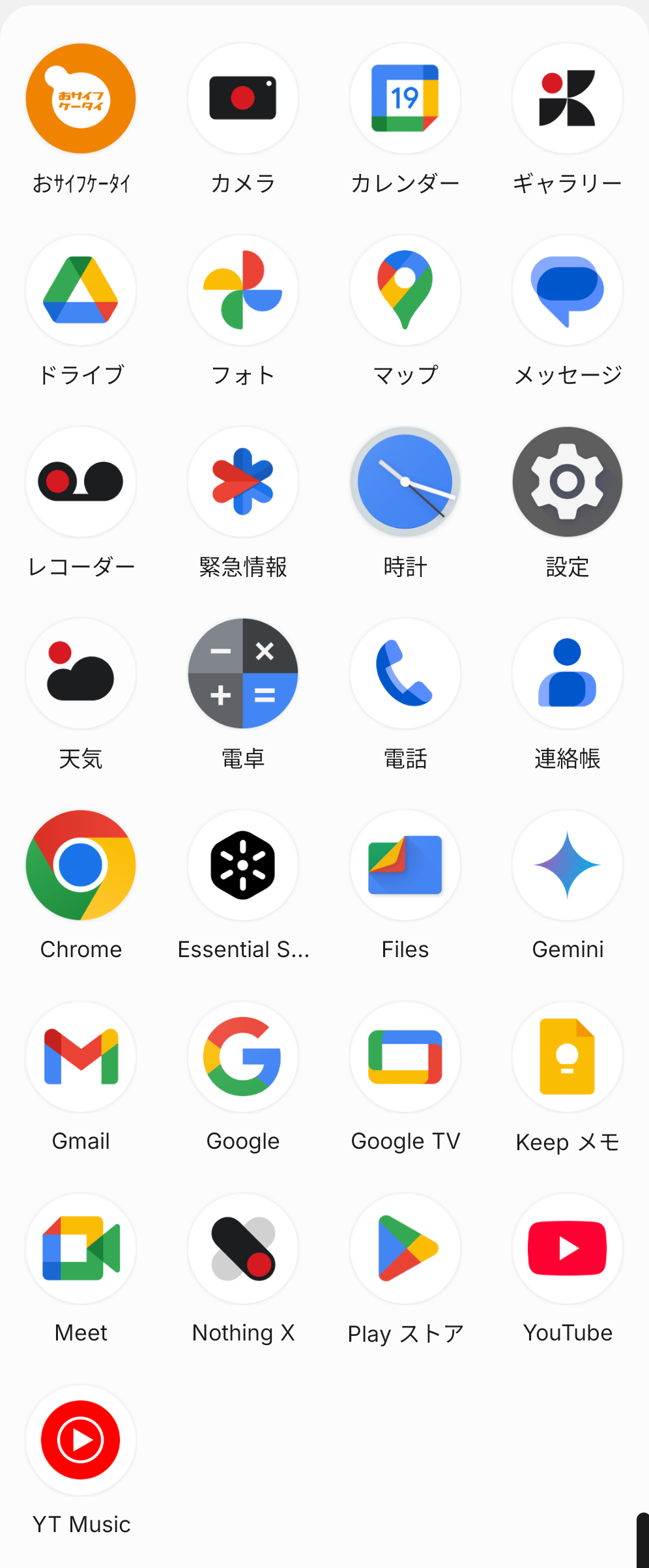Launch the フォト photos app

(243, 290)
